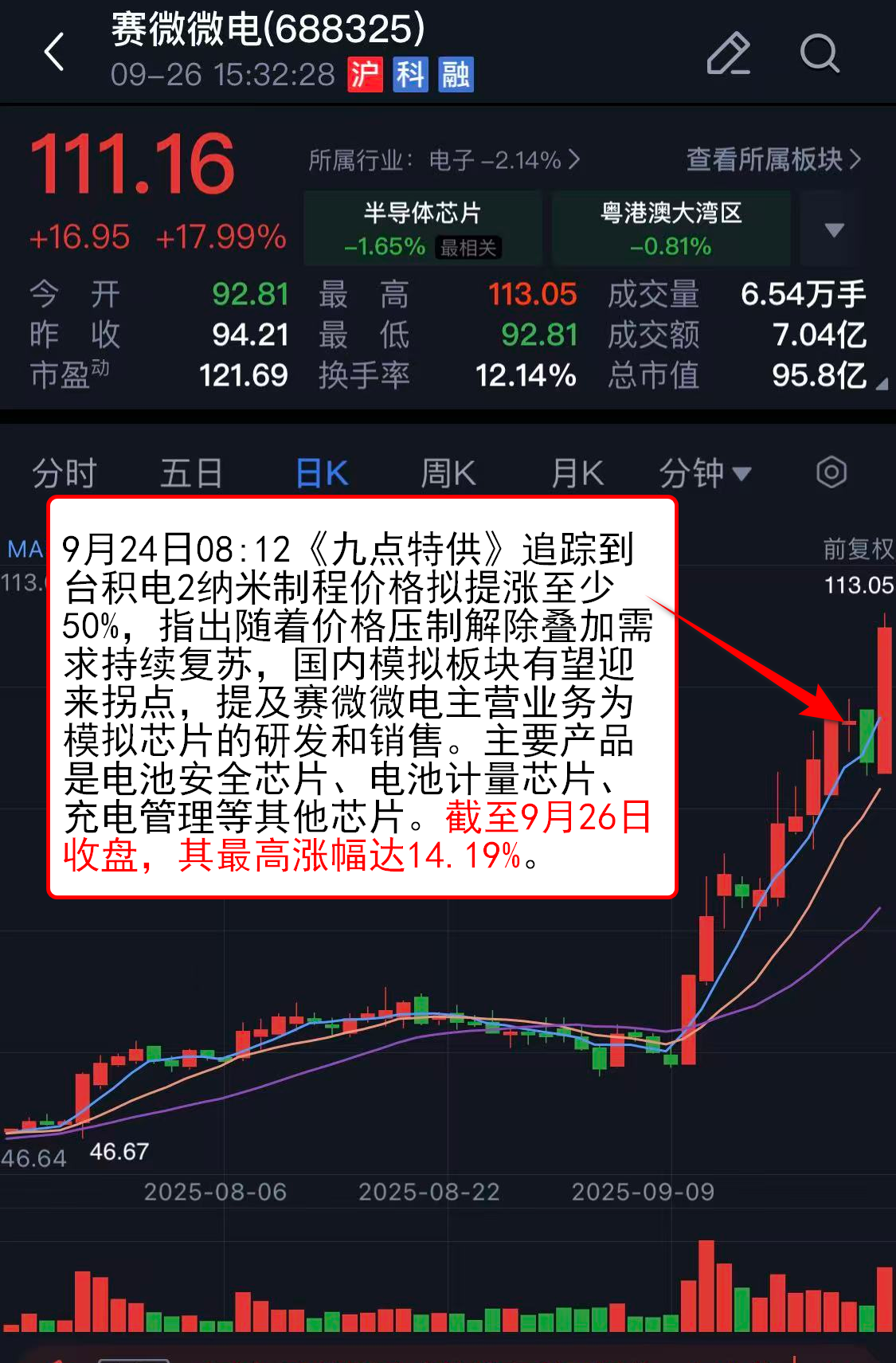Select the 日K chart tab
Screen dimensions: 896x1363
pyautogui.click(x=322, y=473)
